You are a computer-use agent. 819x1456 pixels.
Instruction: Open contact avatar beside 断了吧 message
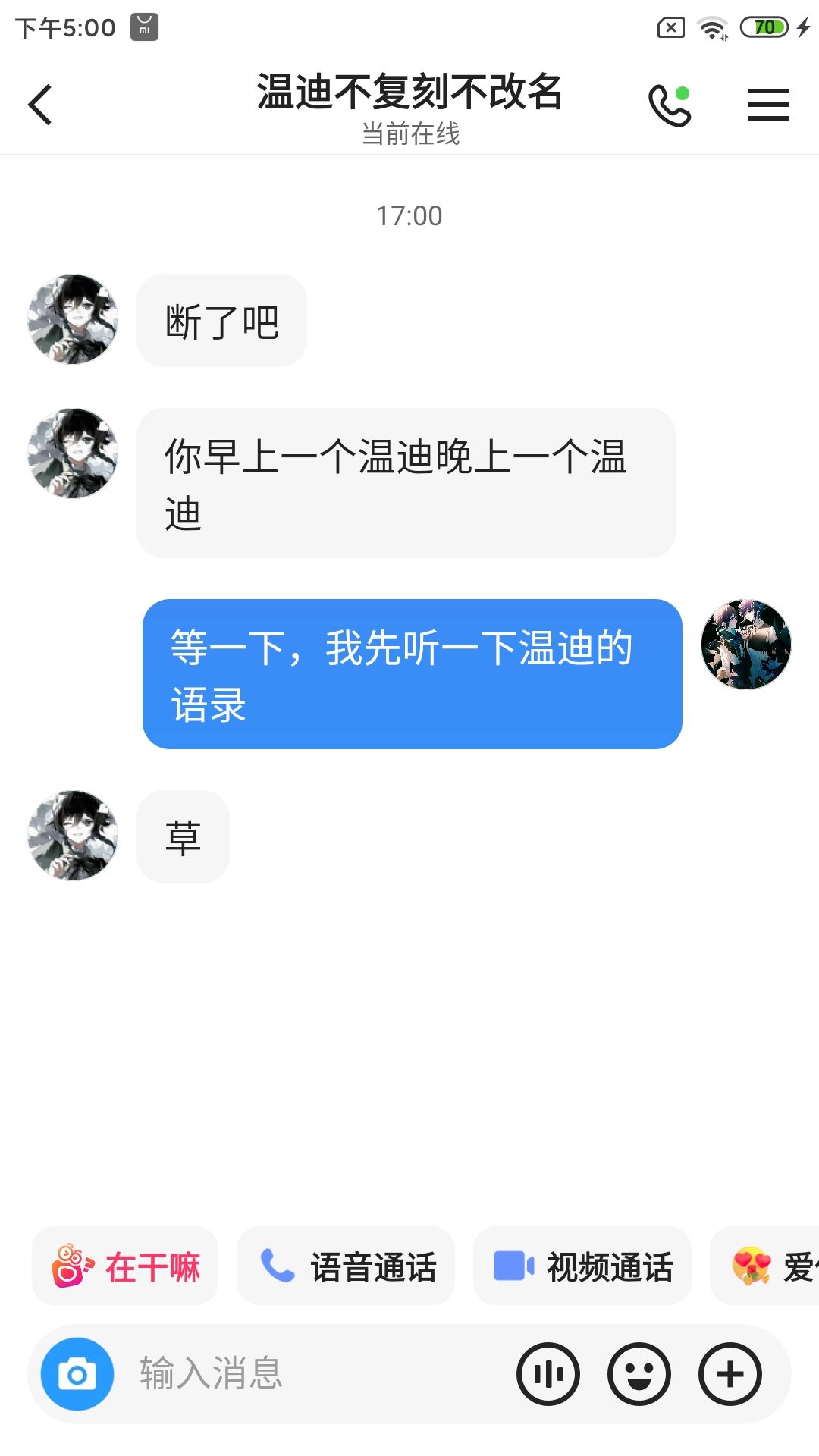[x=73, y=319]
